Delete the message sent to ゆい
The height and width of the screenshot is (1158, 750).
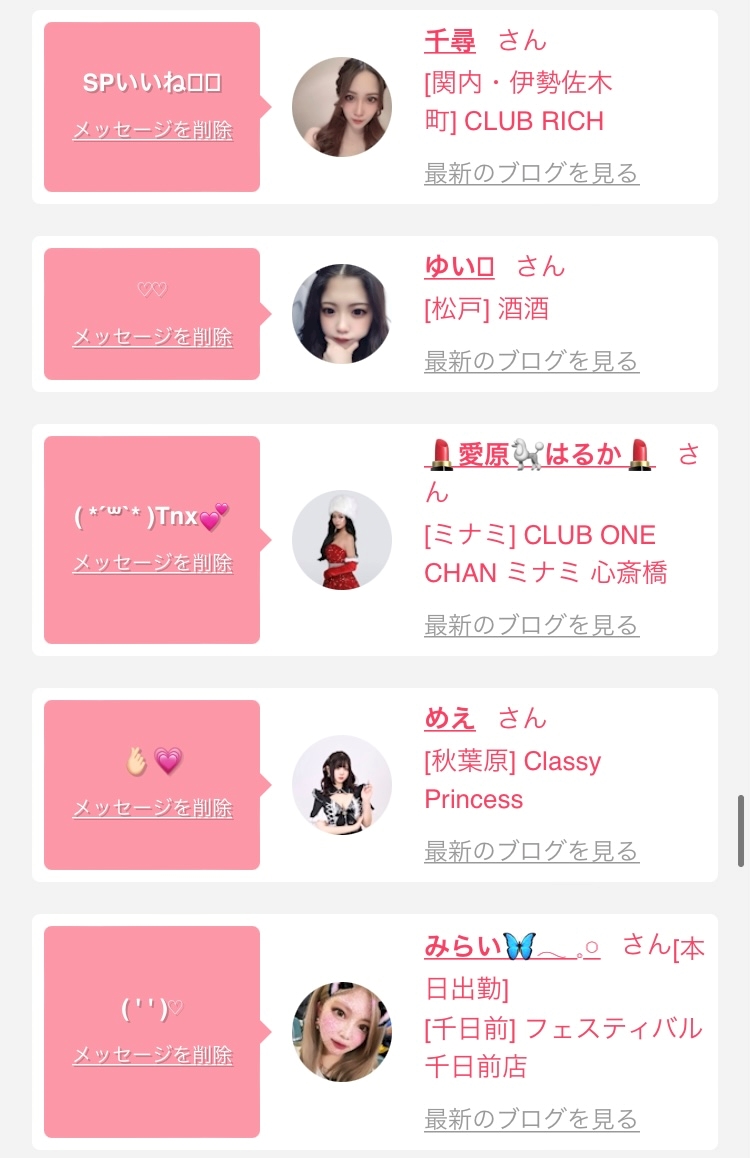coord(153,337)
